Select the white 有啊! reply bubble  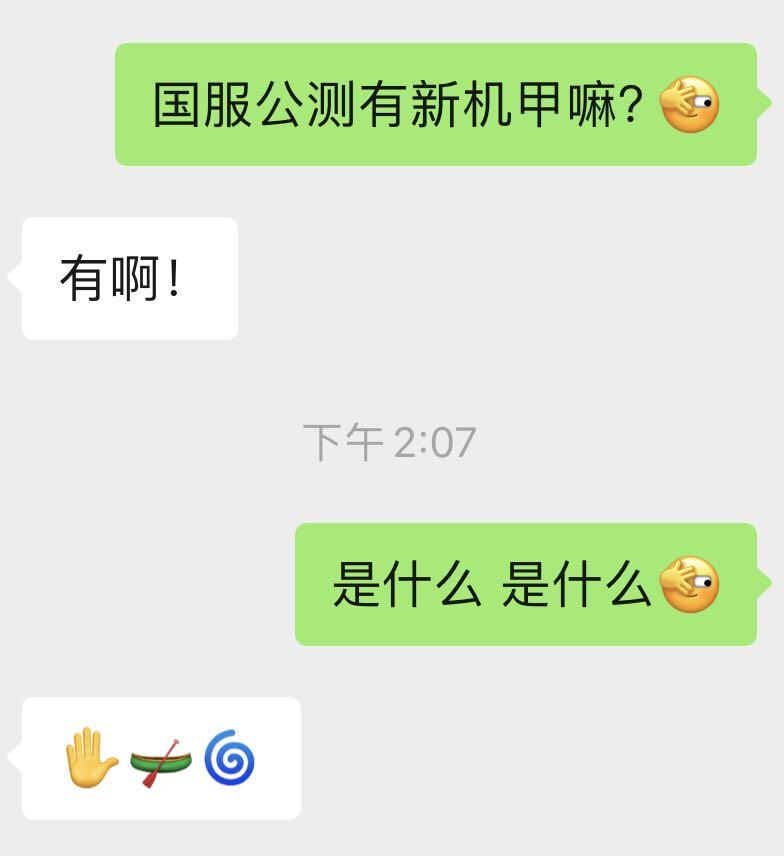[x=128, y=276]
